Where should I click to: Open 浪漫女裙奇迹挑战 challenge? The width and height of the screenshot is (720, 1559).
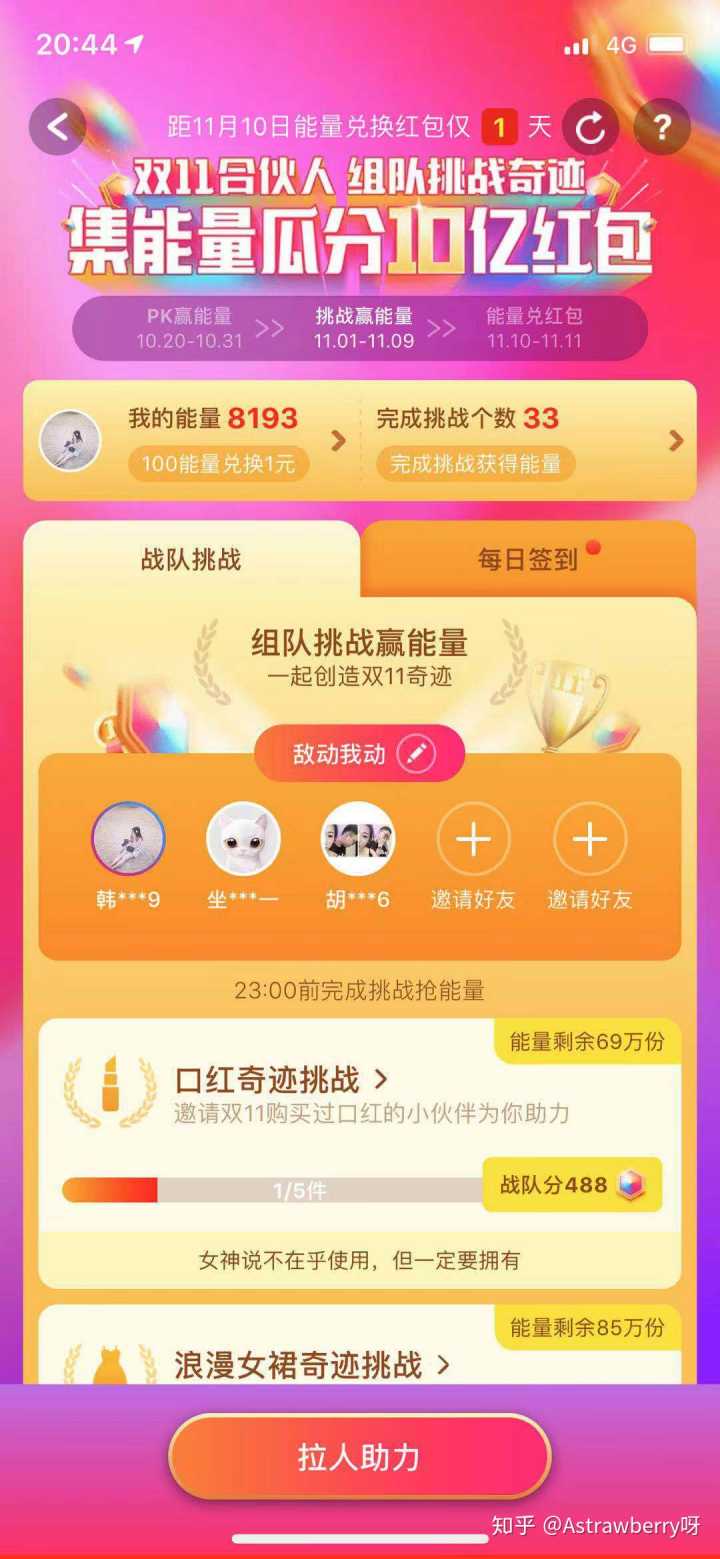312,1365
